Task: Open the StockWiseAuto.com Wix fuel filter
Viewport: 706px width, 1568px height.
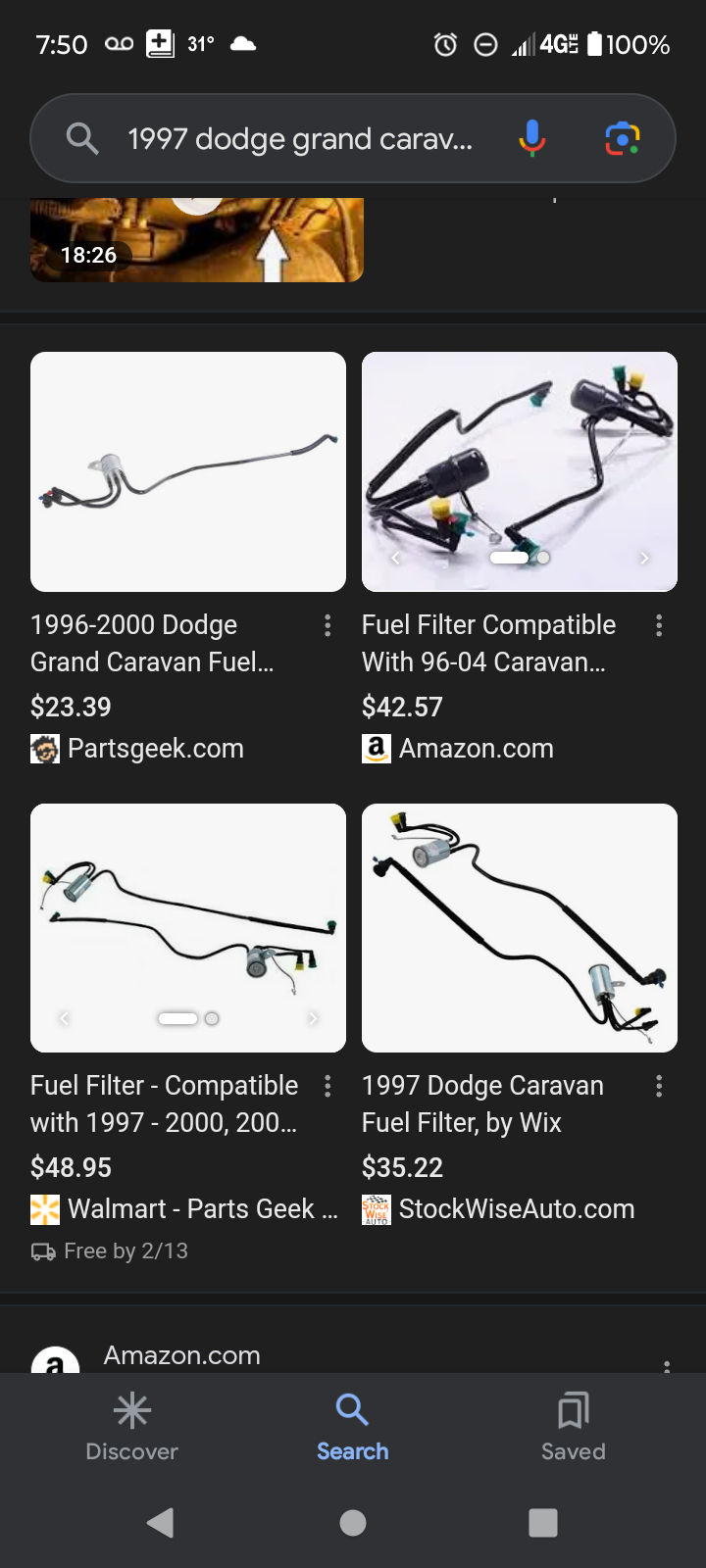Action: pyautogui.click(x=519, y=927)
